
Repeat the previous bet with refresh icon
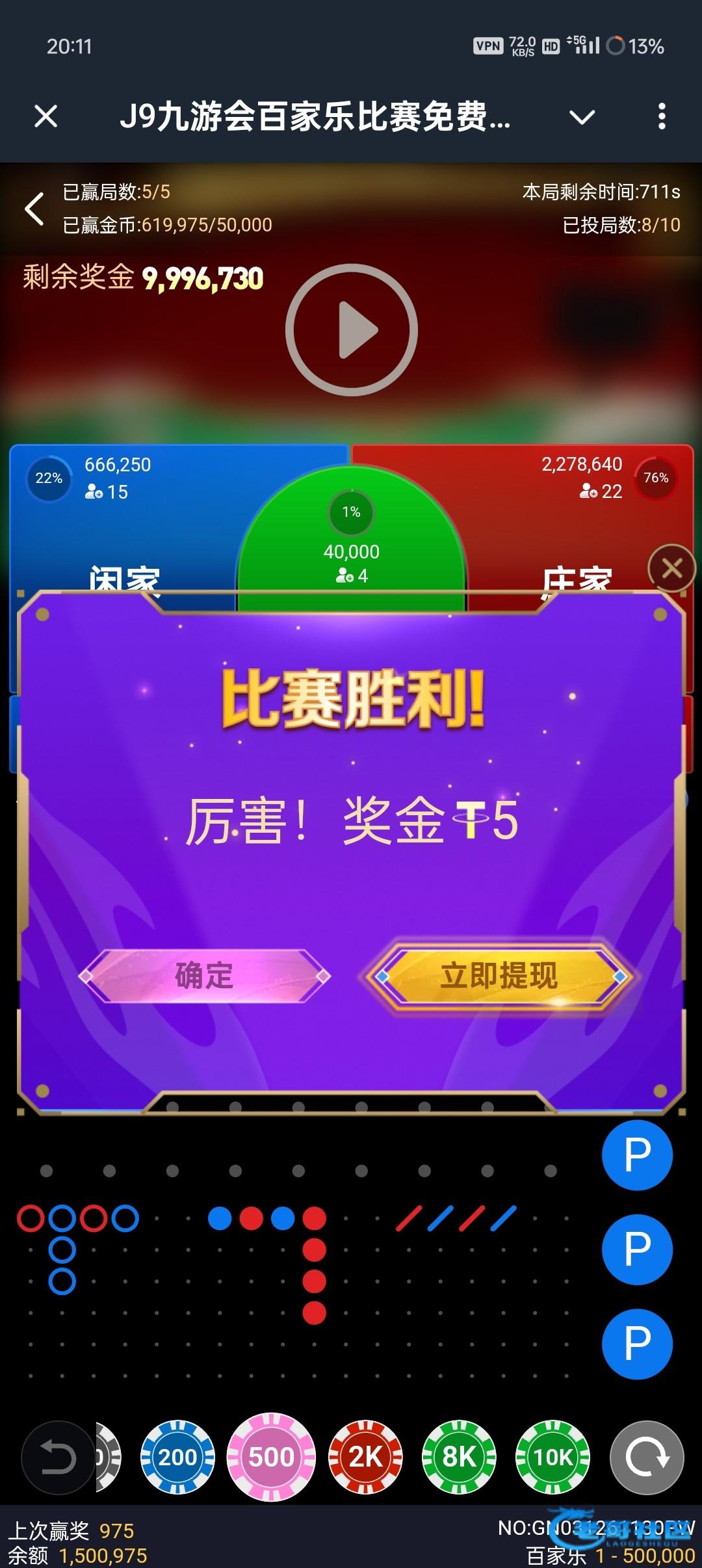tap(646, 1457)
